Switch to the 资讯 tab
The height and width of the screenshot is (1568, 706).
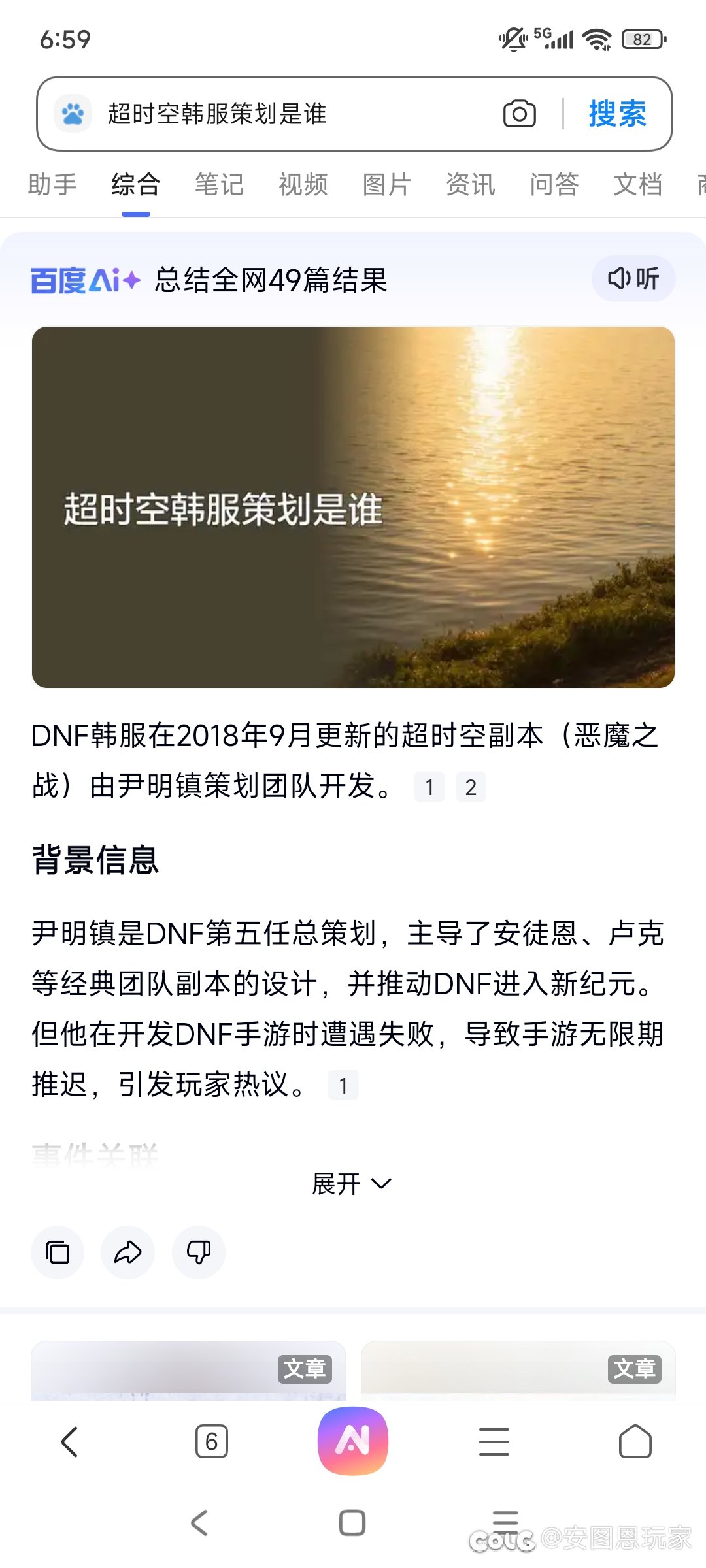tap(470, 185)
